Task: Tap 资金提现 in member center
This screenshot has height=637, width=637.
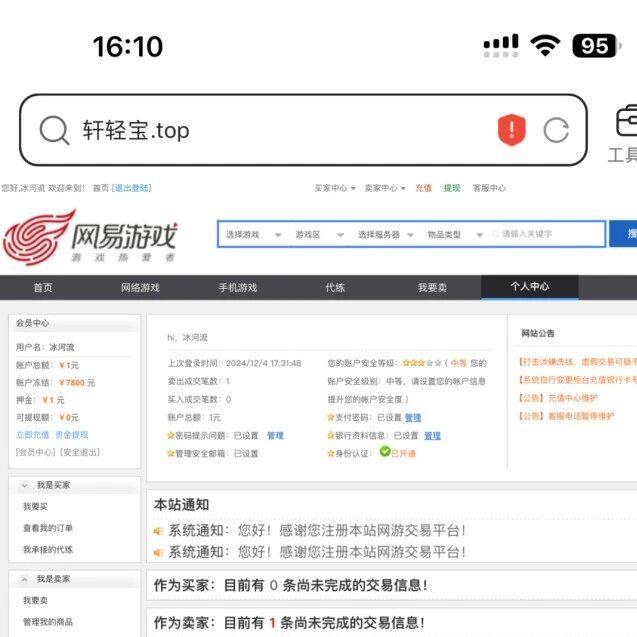Action: 72,435
